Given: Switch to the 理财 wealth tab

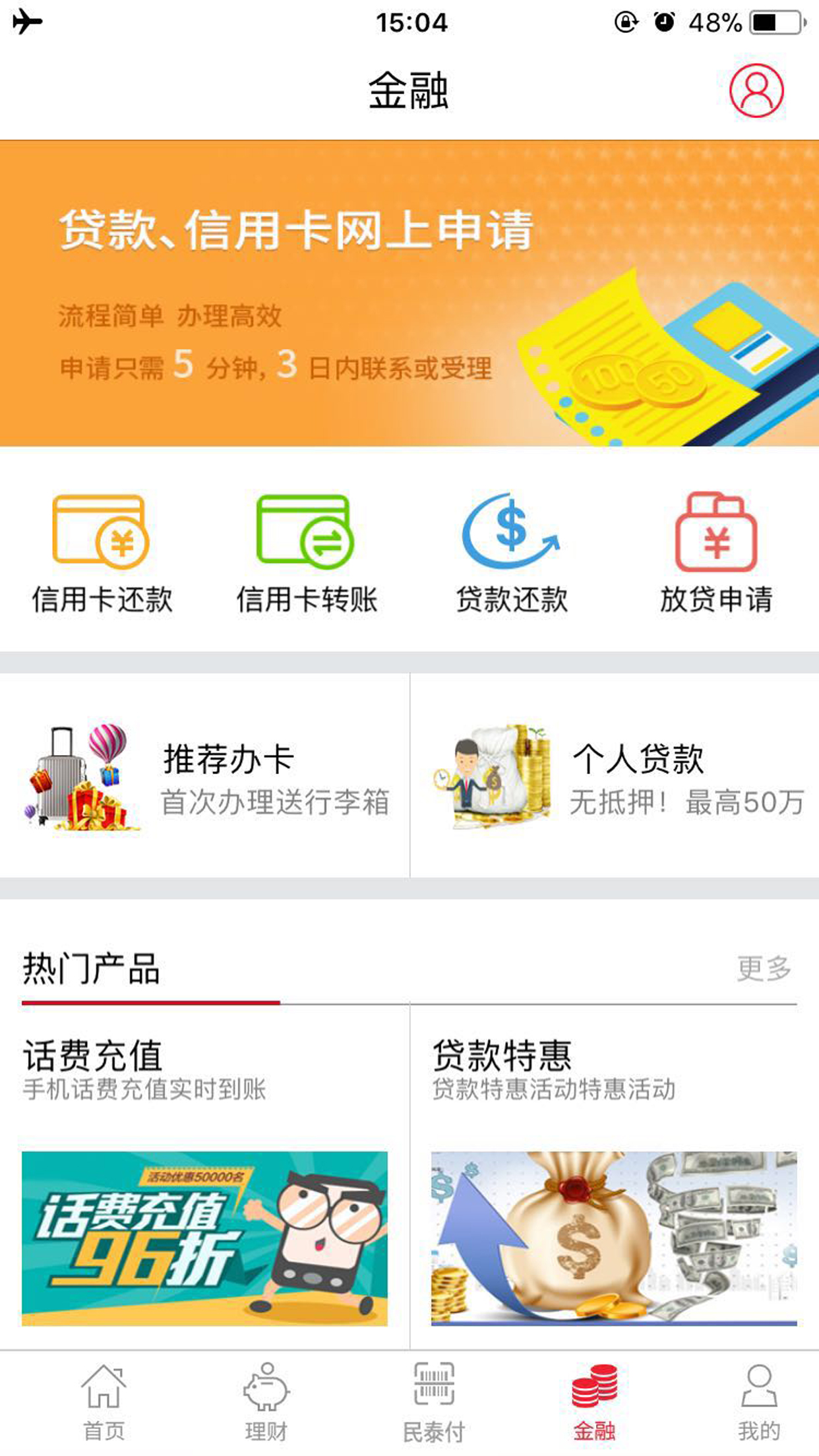Looking at the screenshot, I should coord(266,1402).
